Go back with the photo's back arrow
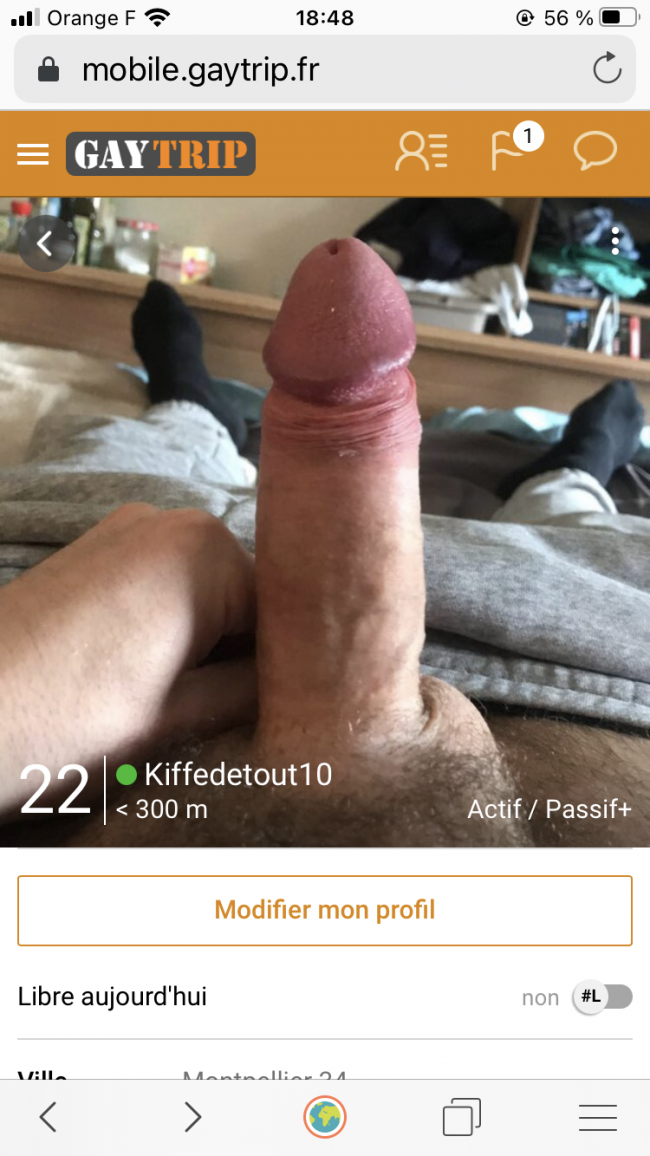Viewport: 650px width, 1156px height. click(x=46, y=243)
